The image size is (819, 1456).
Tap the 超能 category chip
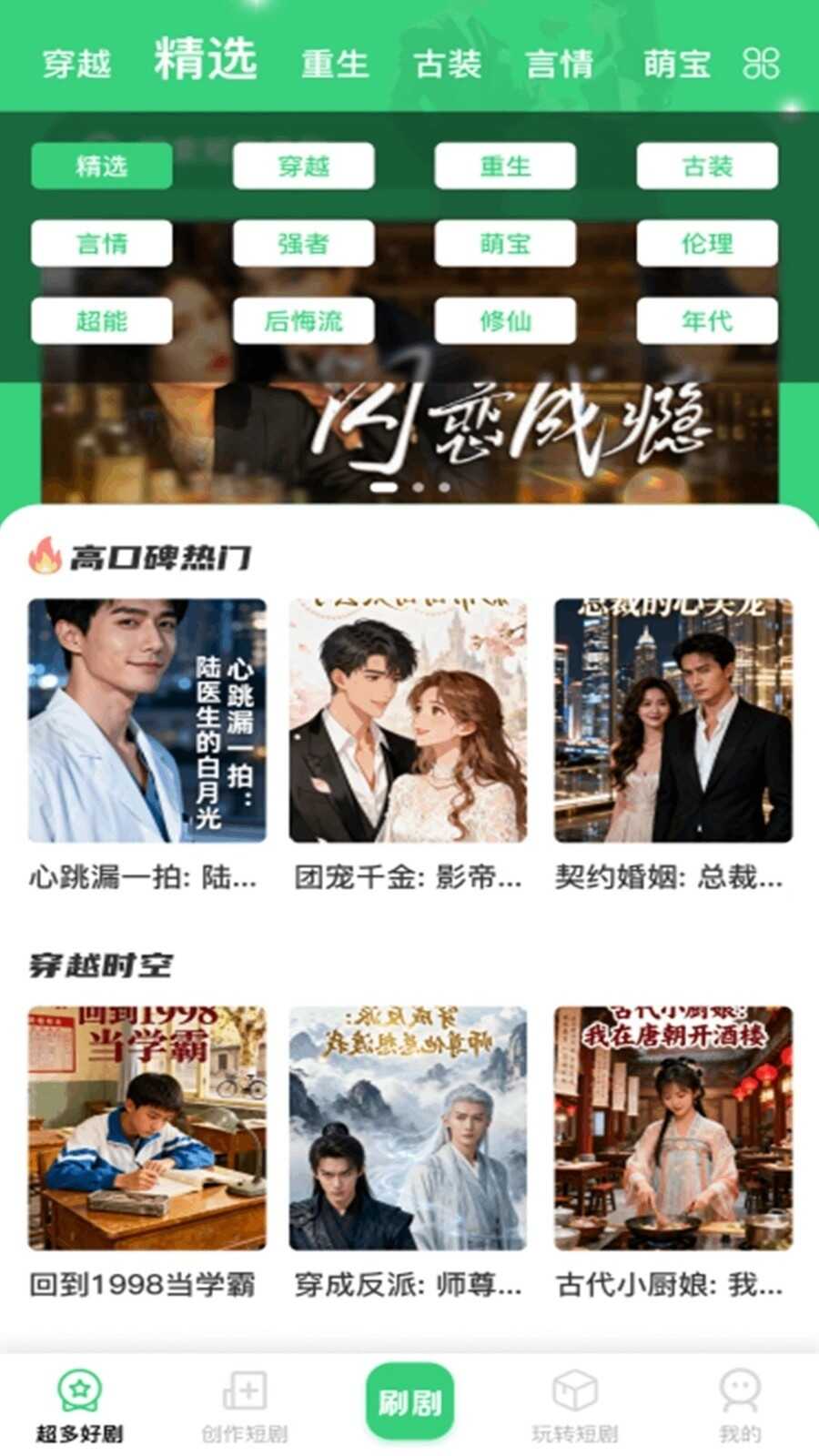[102, 321]
